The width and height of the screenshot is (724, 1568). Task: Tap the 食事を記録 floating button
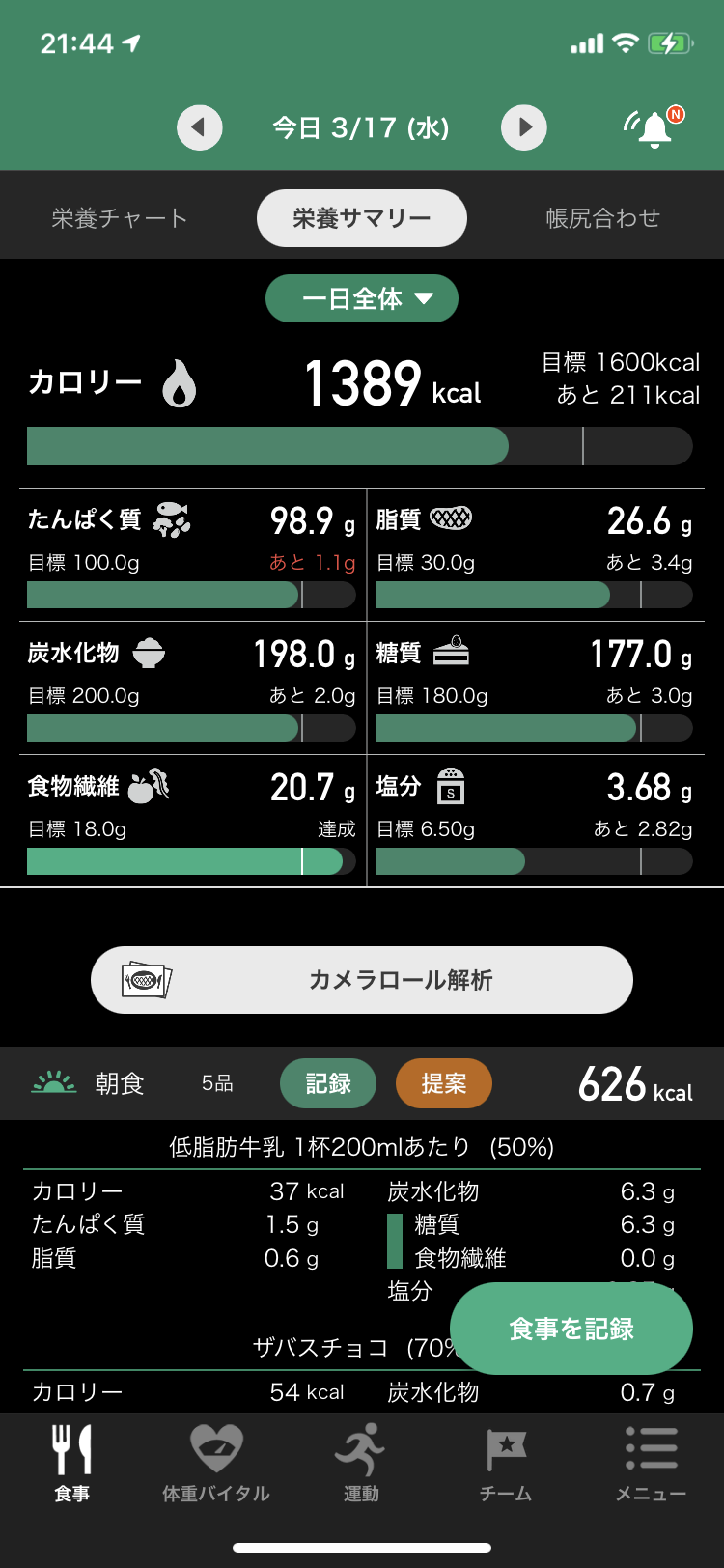[571, 1329]
